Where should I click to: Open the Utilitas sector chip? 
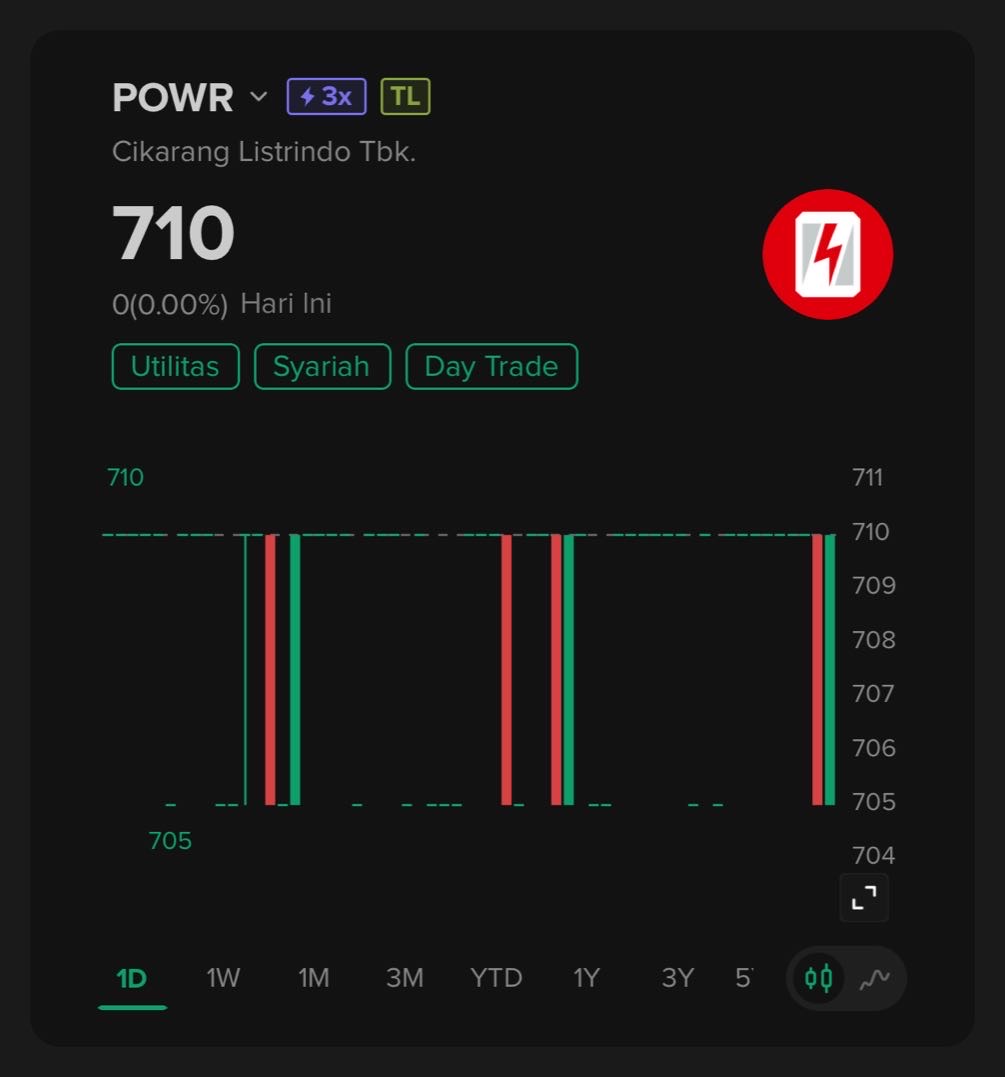175,366
